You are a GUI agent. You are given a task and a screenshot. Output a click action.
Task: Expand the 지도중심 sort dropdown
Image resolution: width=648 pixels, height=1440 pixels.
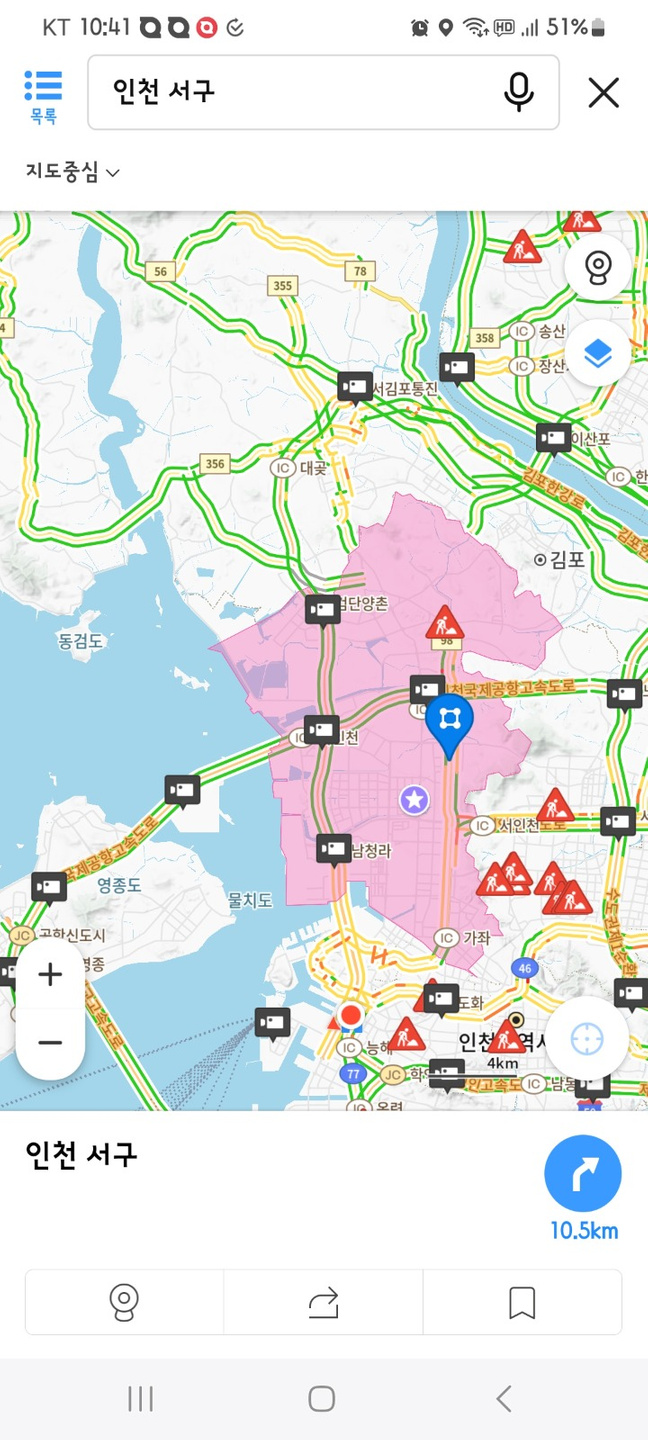72,172
